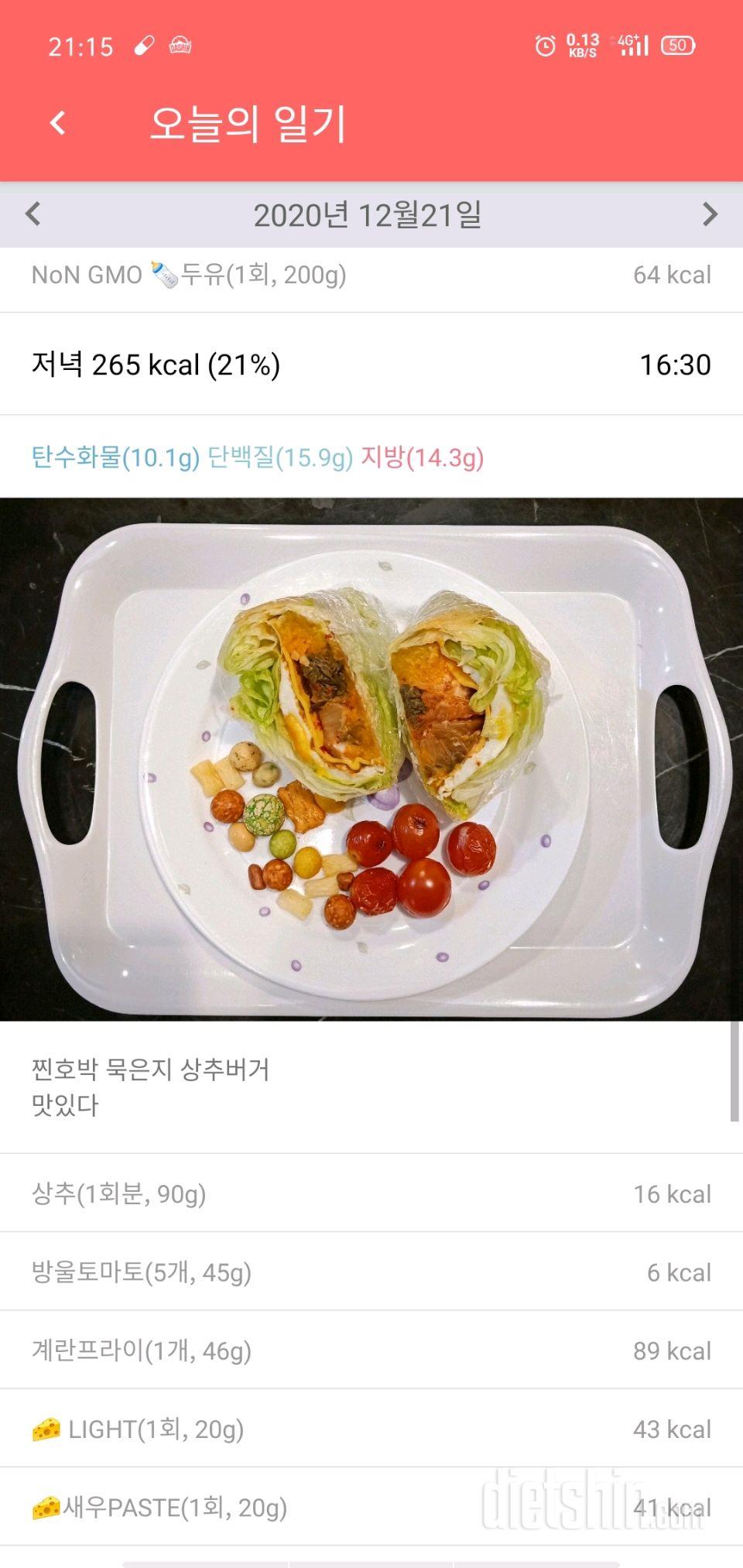Go to the next day's diary
Viewport: 743px width, 1568px height.
pos(710,214)
